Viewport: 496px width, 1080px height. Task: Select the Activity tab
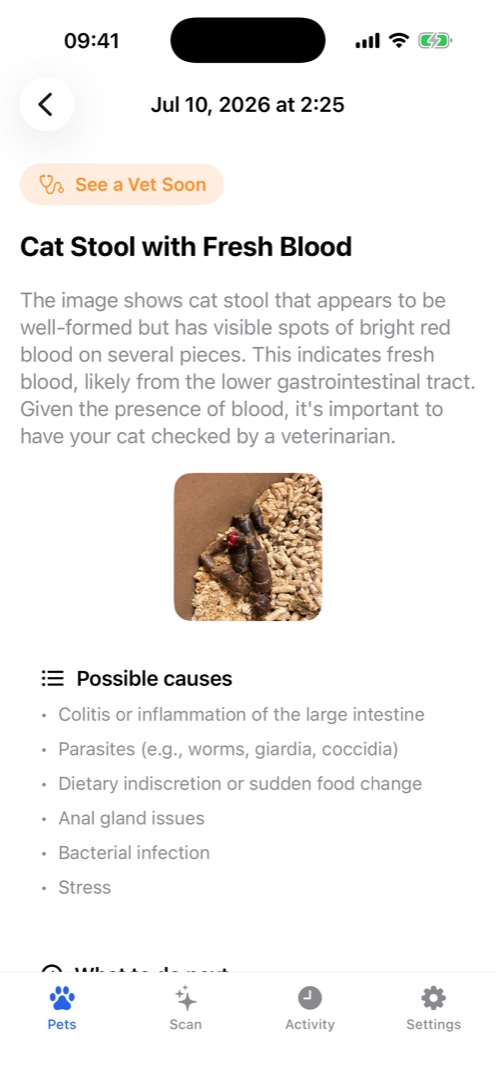(310, 1008)
